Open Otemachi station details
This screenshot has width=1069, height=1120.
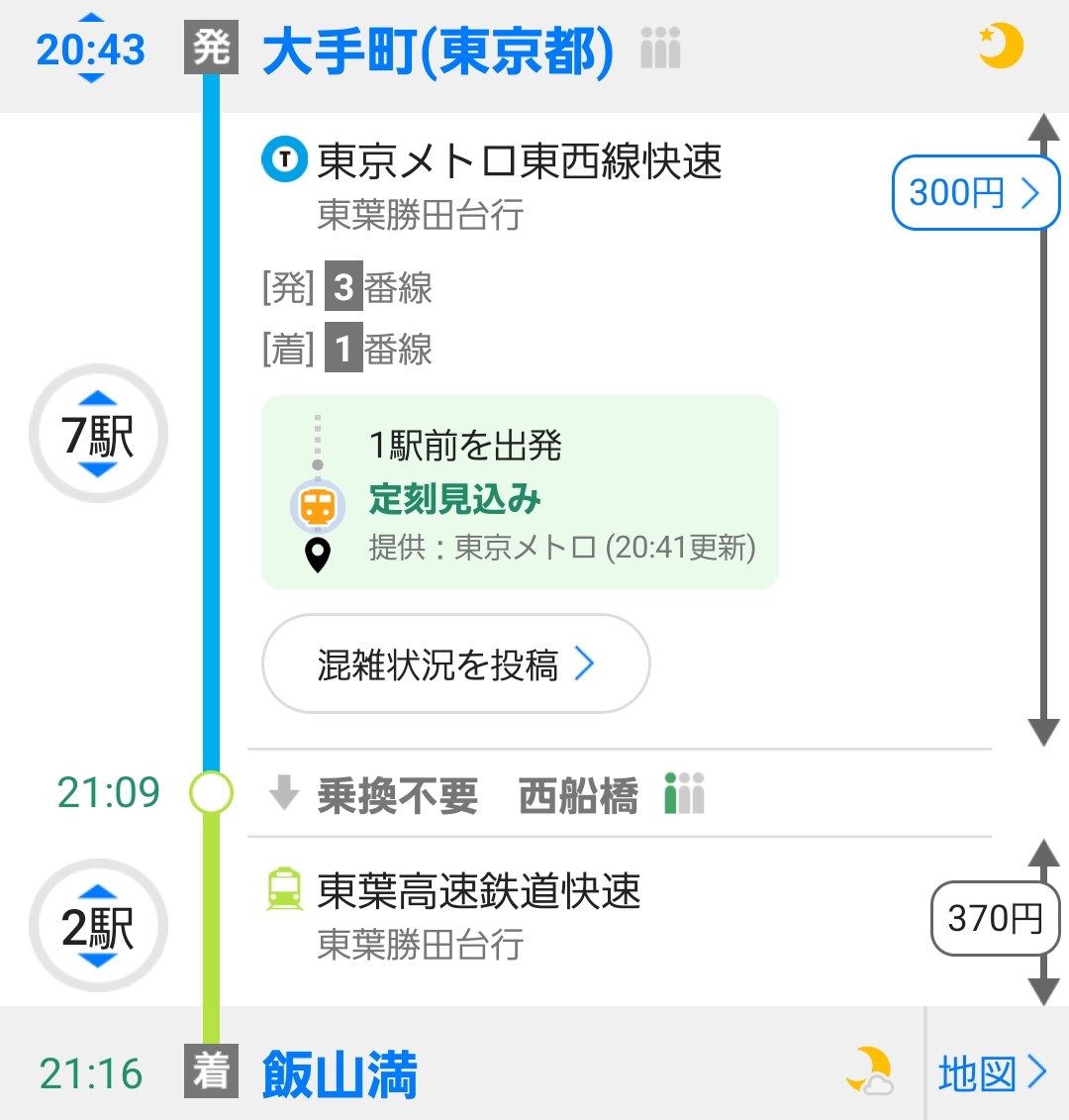pyautogui.click(x=437, y=51)
